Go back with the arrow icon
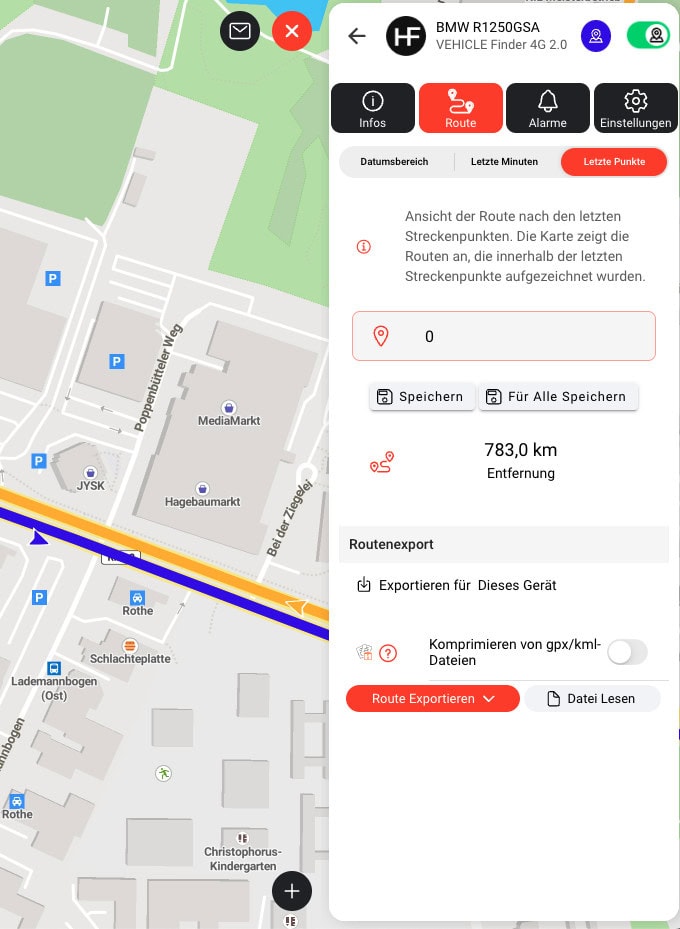 click(357, 36)
